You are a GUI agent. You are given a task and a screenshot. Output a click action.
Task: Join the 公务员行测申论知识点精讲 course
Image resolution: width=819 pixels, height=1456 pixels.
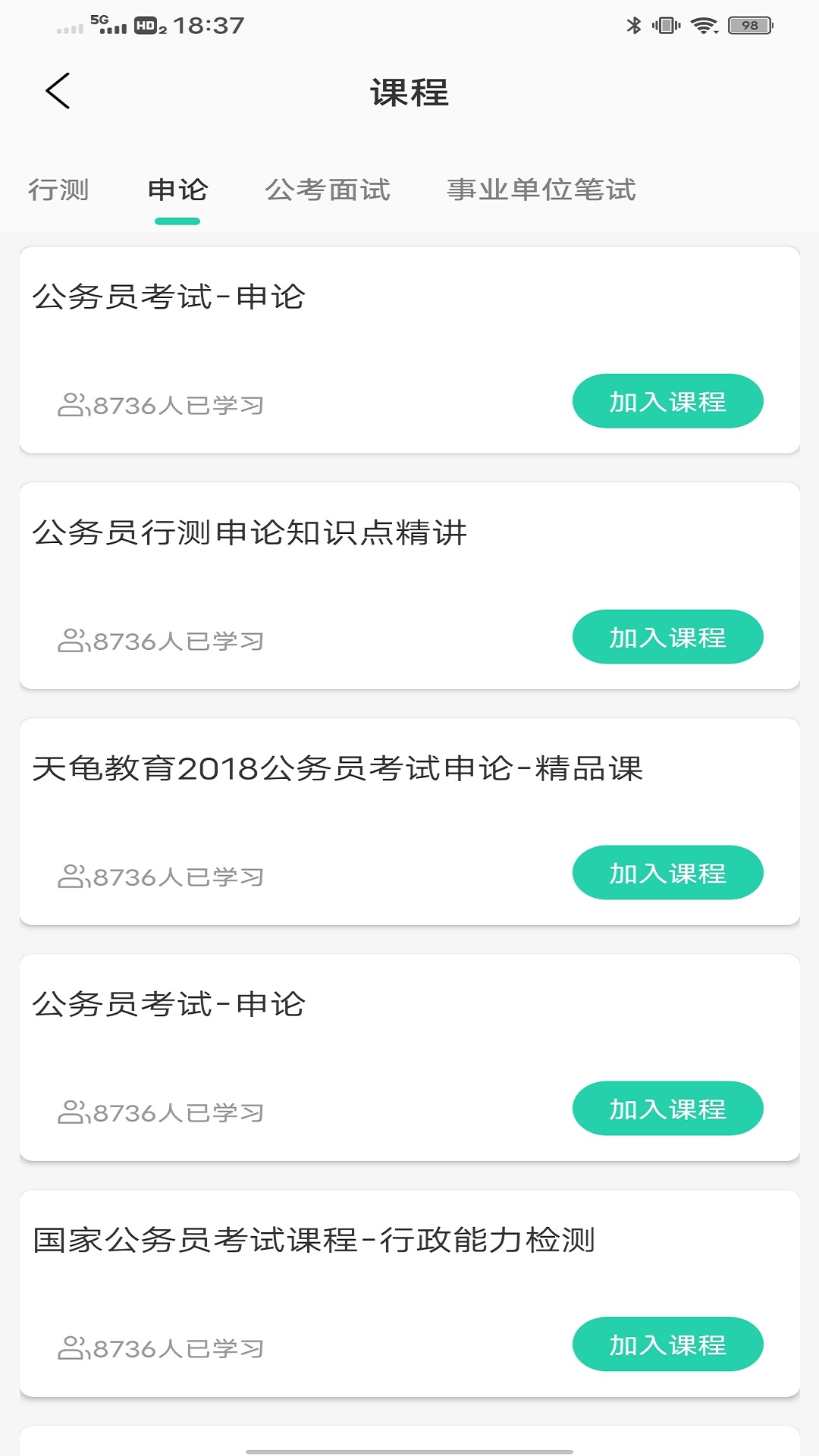point(667,637)
